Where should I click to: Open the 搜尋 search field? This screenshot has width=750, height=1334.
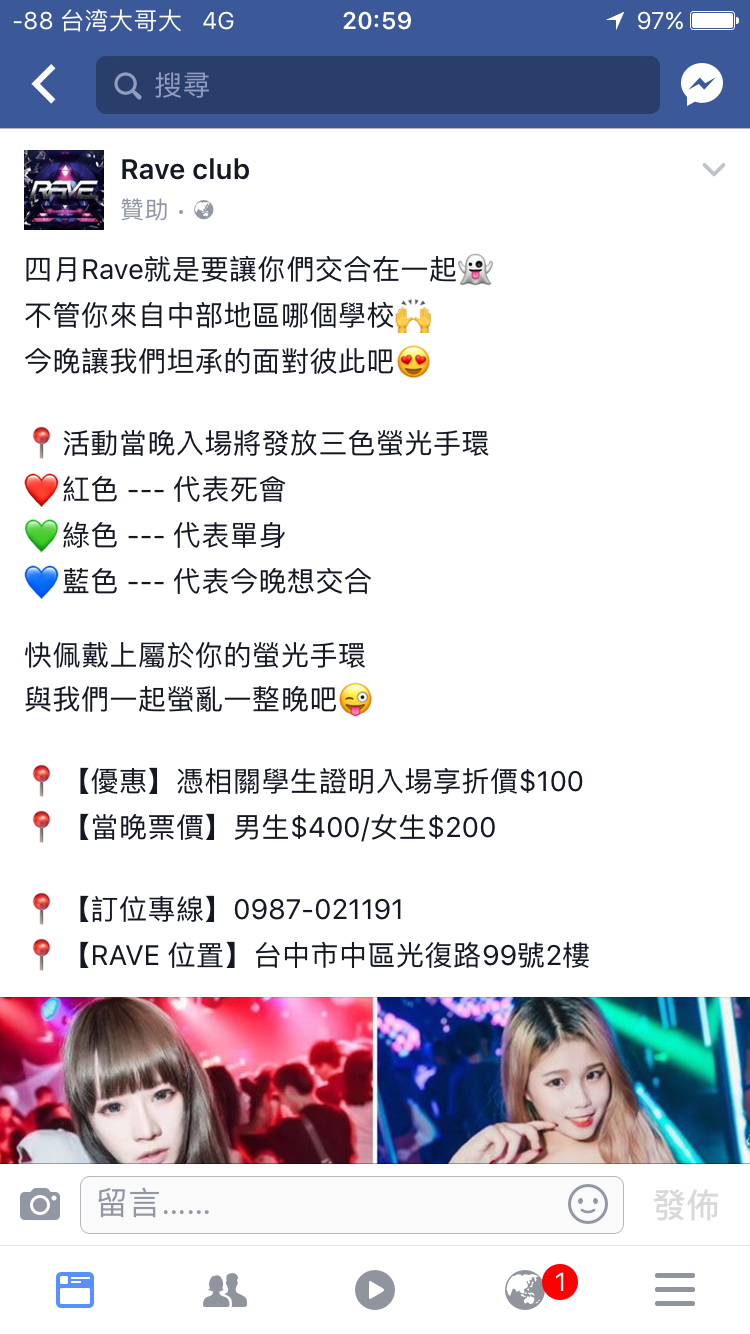(x=378, y=85)
